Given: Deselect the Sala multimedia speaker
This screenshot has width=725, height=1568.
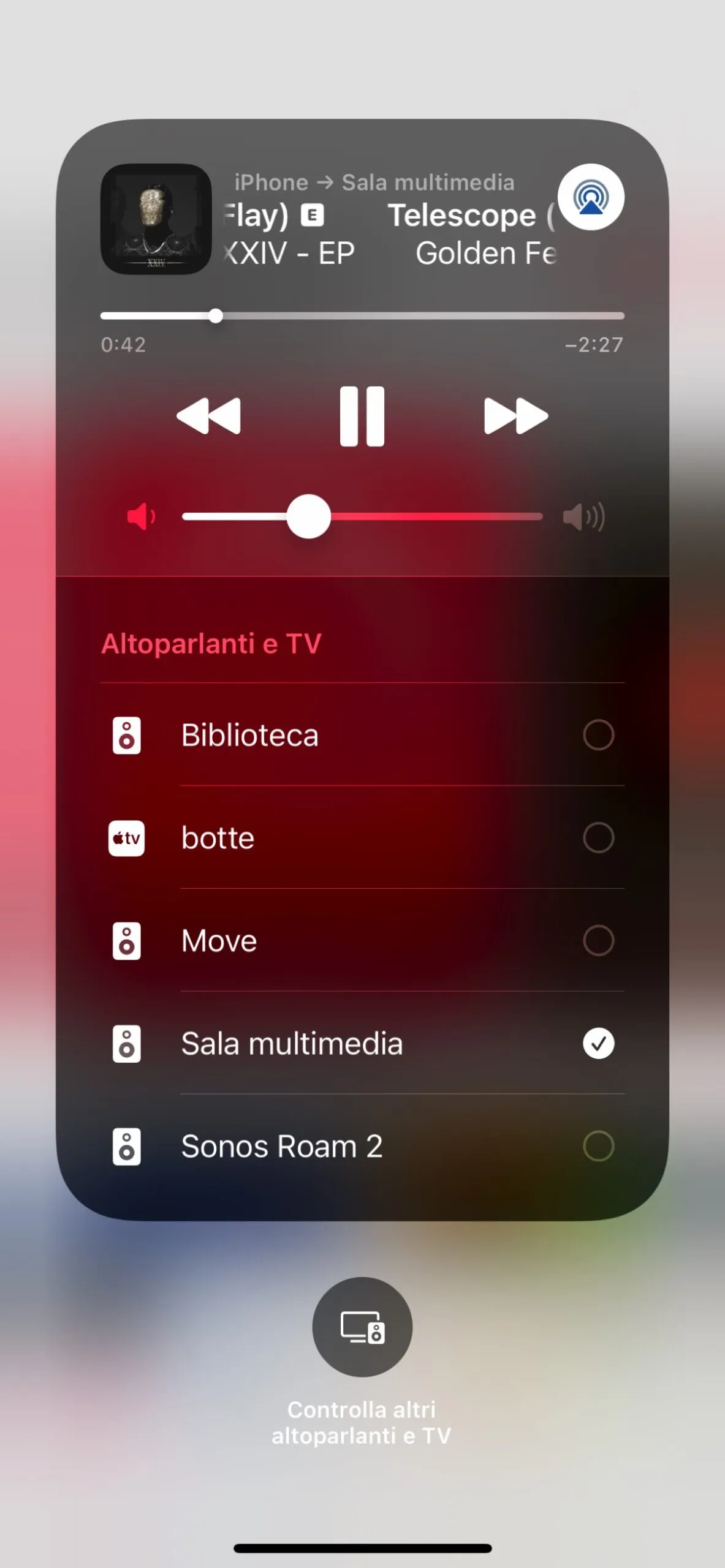Looking at the screenshot, I should [x=598, y=1043].
